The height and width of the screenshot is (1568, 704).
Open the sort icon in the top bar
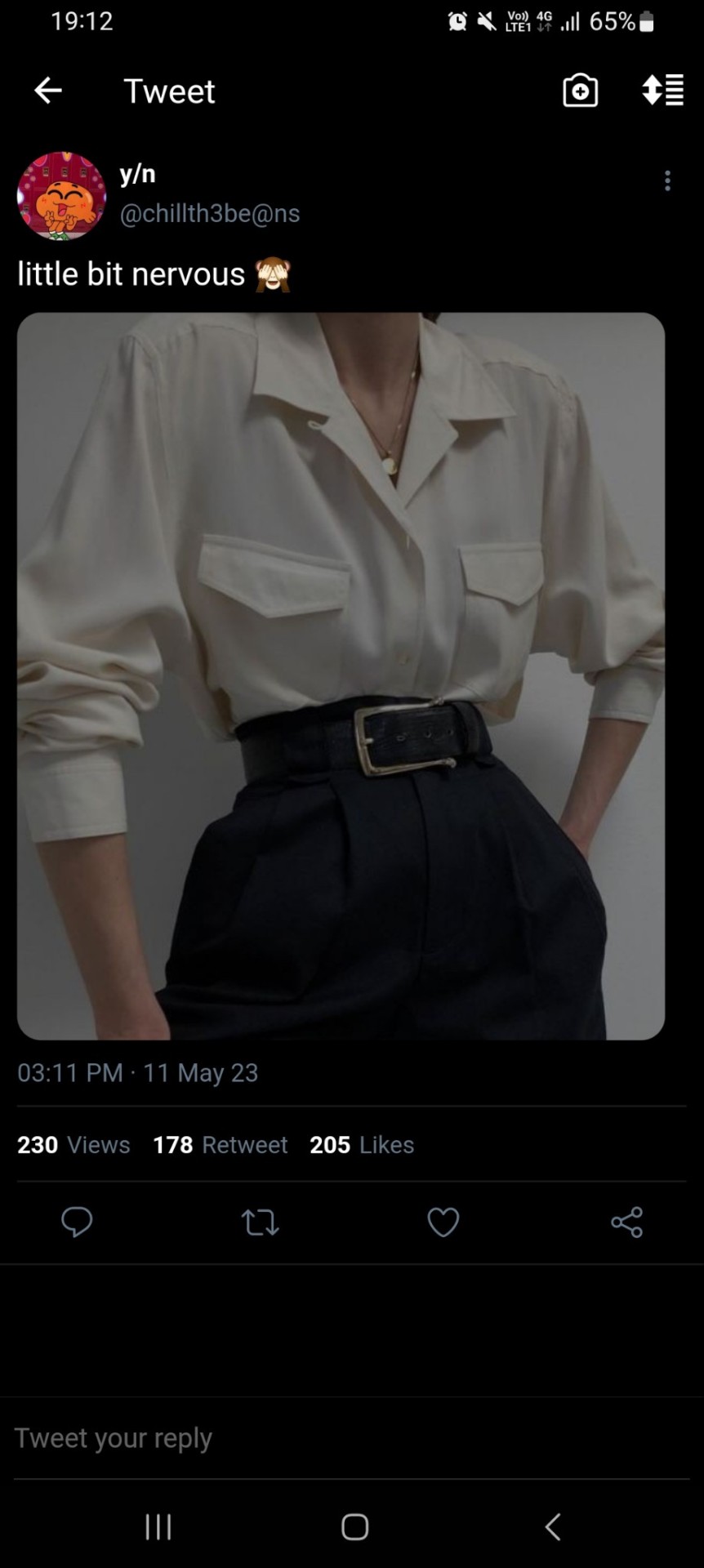pos(662,91)
